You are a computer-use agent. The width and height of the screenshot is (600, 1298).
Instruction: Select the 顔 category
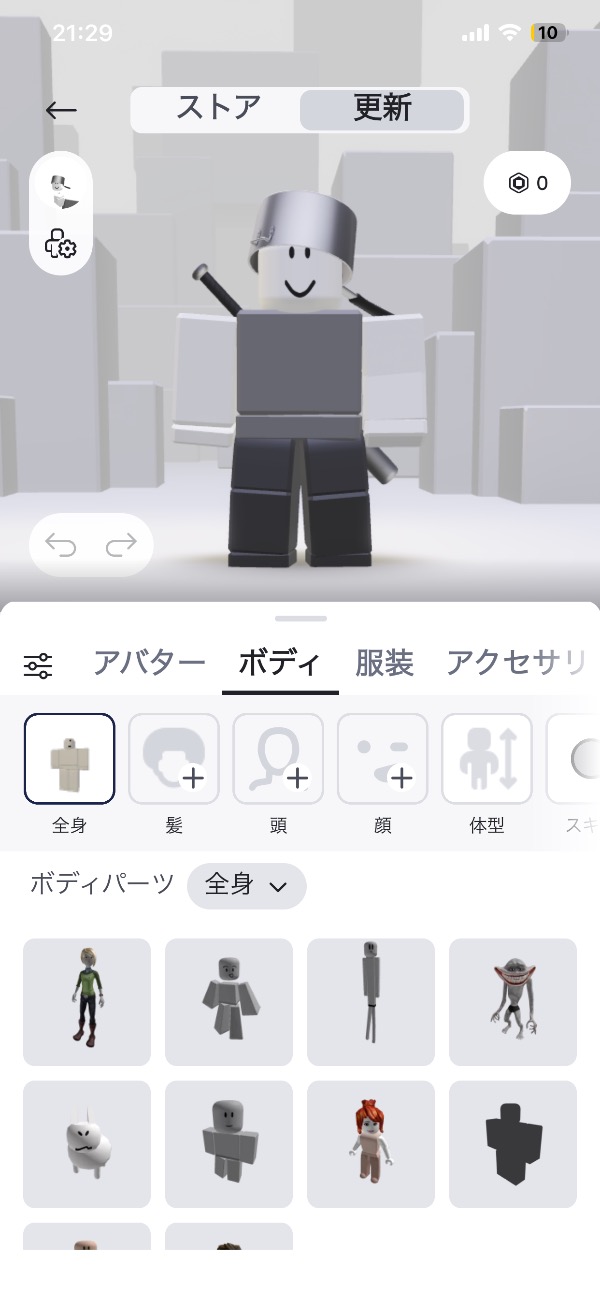382,759
